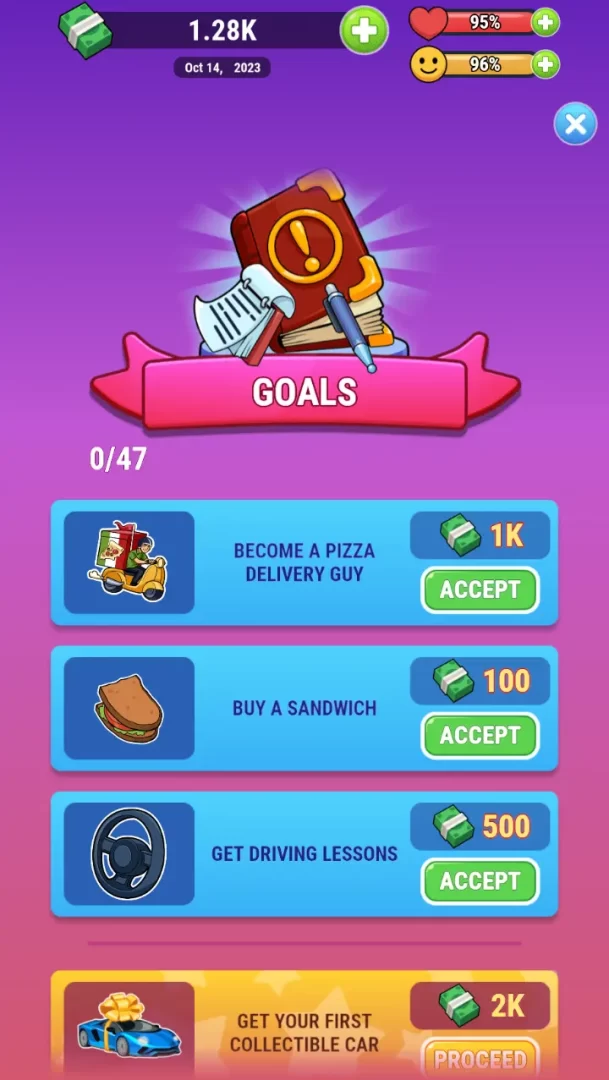The width and height of the screenshot is (609, 1080).
Task: Add more cash with green plus
Action: (x=364, y=31)
